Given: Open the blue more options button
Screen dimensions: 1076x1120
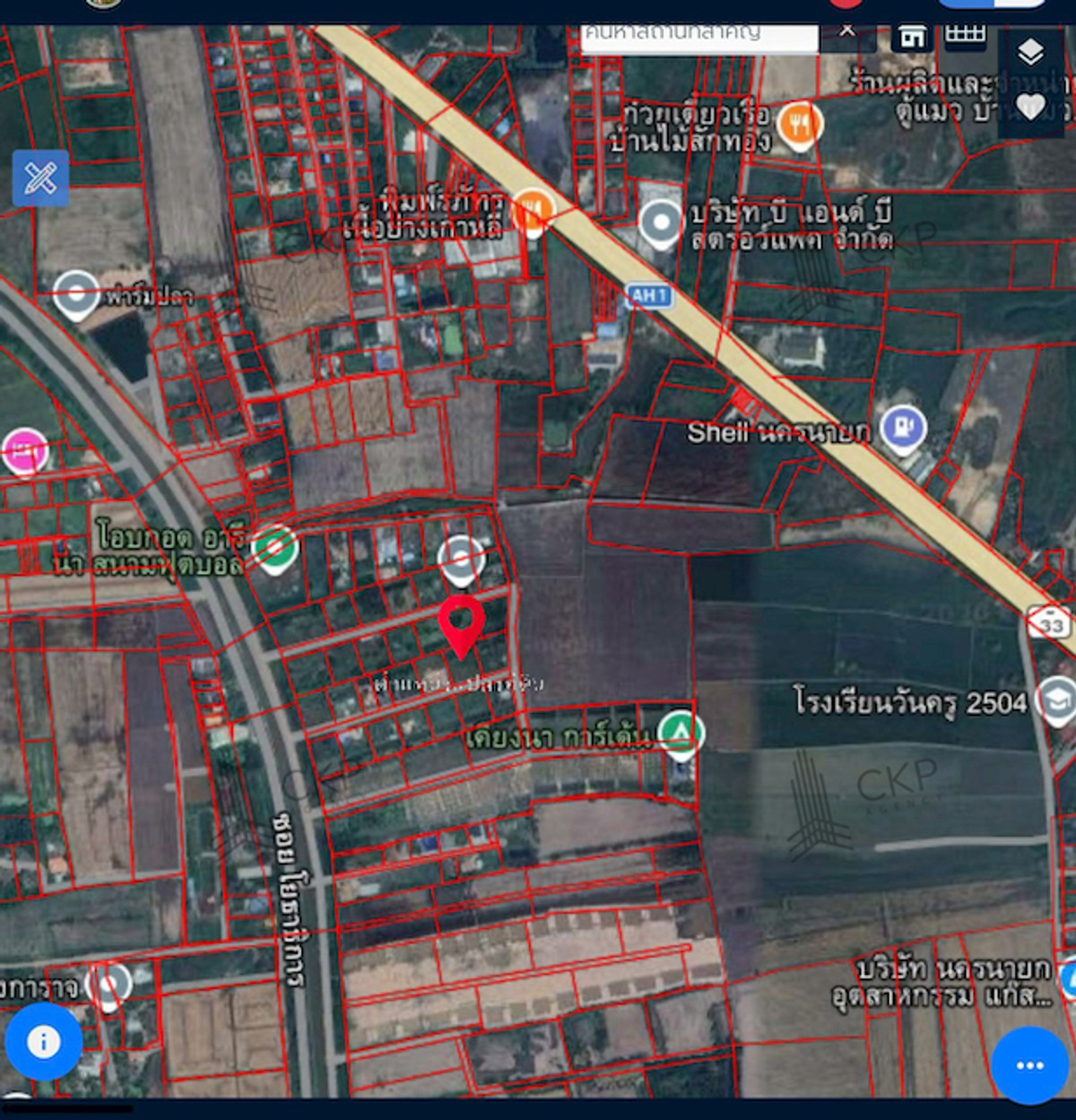Looking at the screenshot, I should (1029, 1065).
